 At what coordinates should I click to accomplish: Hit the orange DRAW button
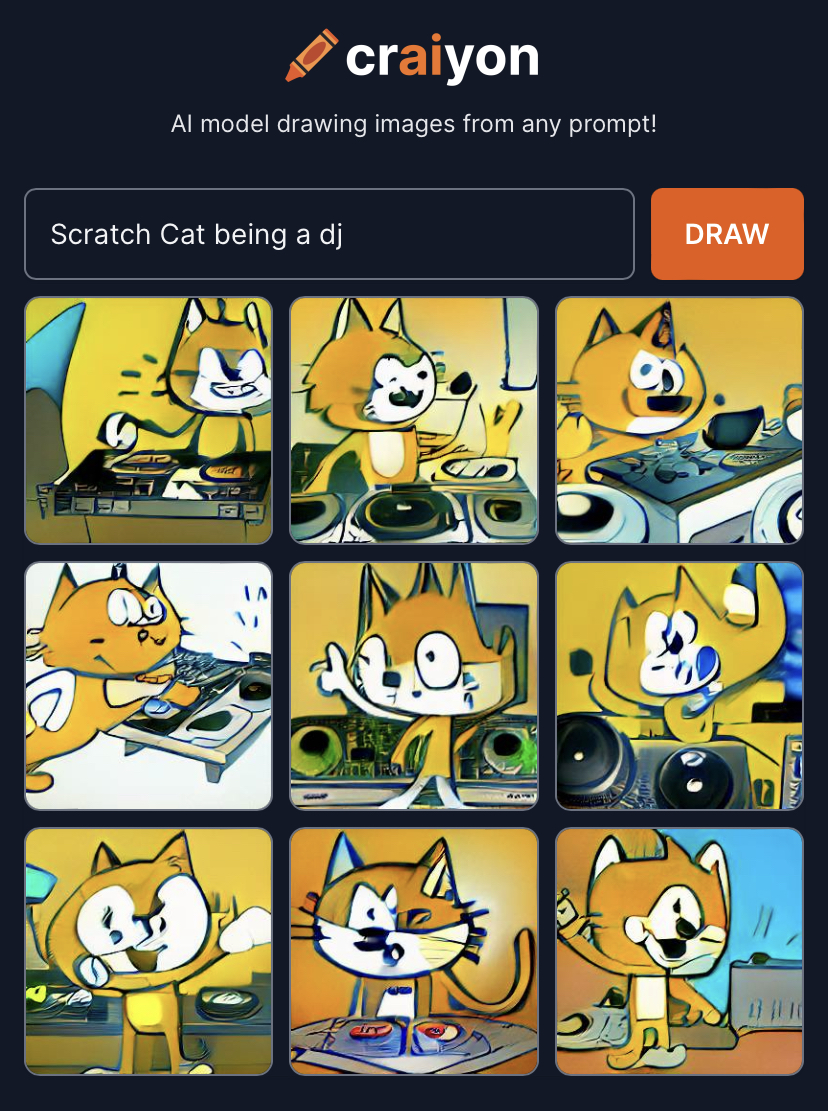[x=727, y=234]
